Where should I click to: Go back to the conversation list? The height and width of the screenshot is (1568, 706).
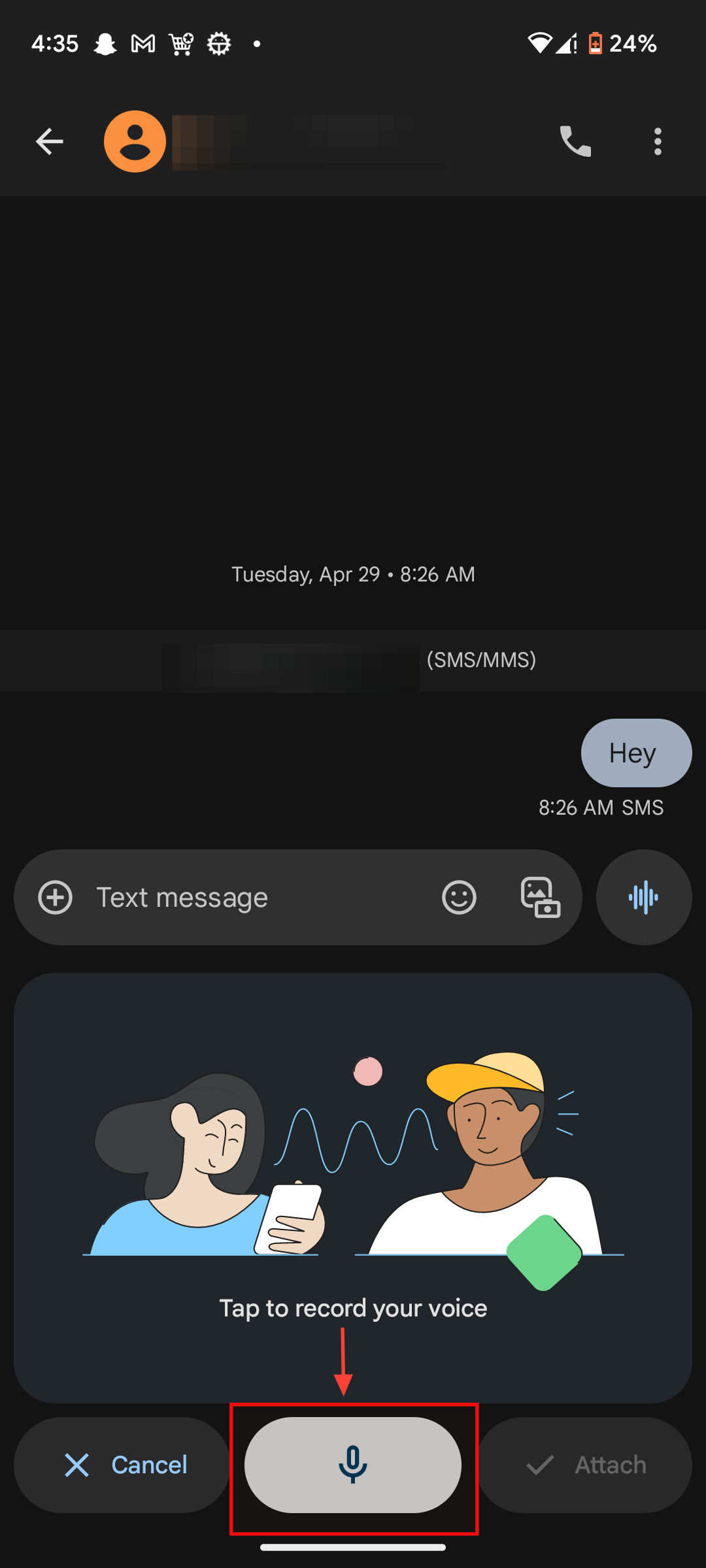point(50,141)
